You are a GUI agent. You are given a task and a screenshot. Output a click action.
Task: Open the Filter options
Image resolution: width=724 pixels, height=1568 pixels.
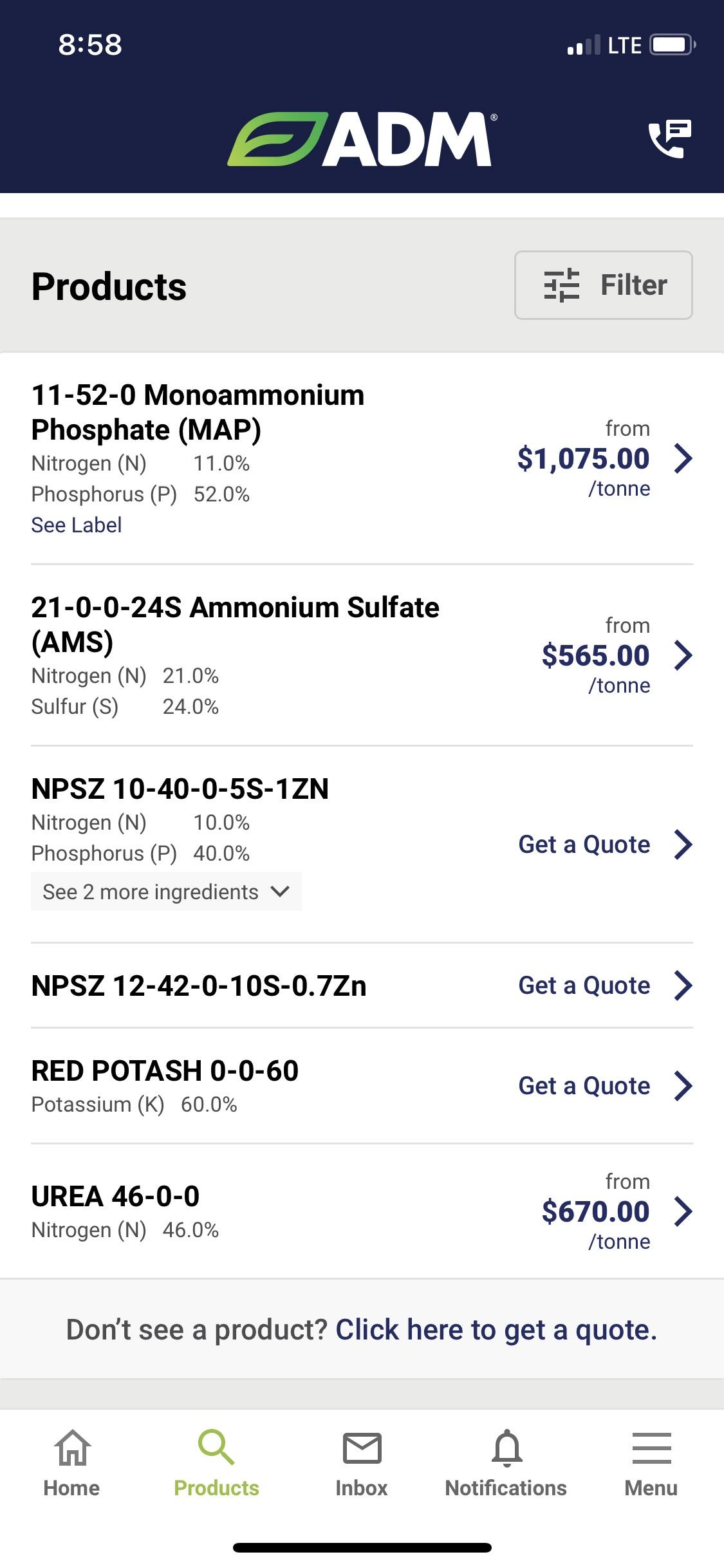(x=603, y=285)
